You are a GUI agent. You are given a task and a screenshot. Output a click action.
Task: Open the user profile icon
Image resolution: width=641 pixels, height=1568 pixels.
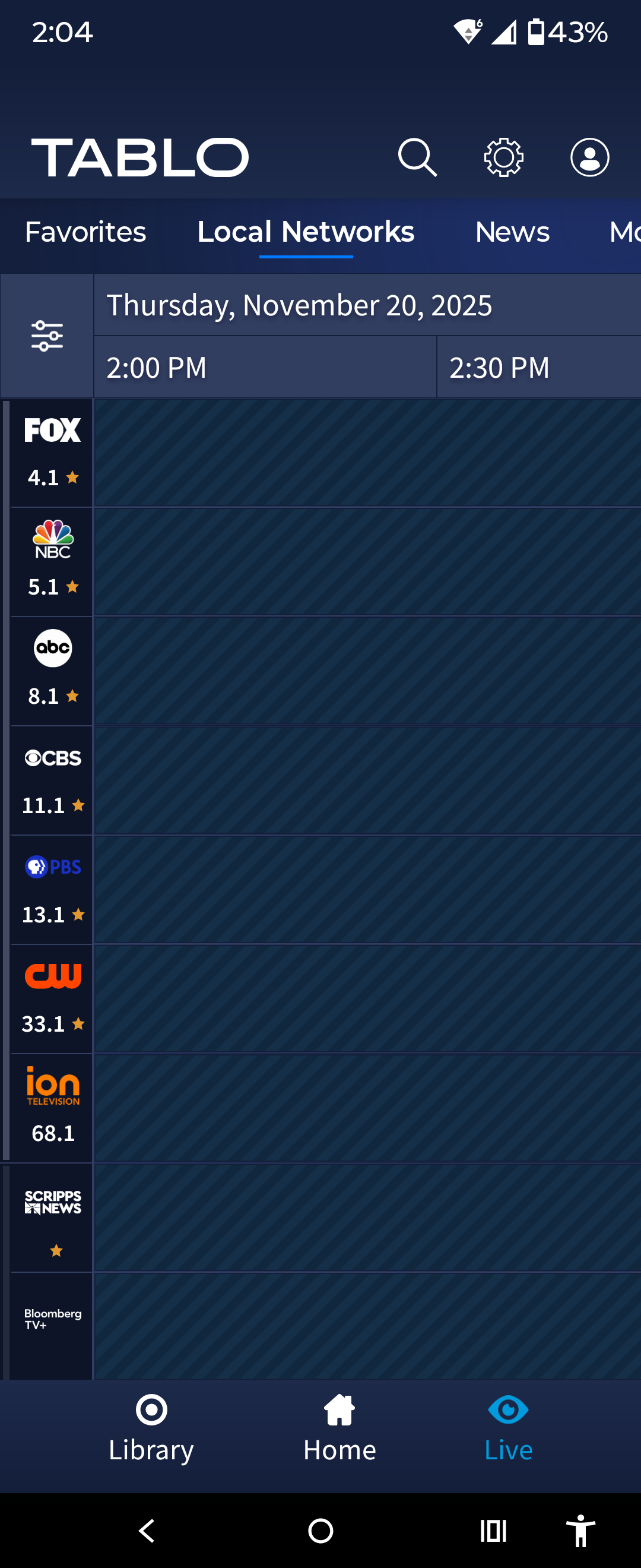pos(589,157)
